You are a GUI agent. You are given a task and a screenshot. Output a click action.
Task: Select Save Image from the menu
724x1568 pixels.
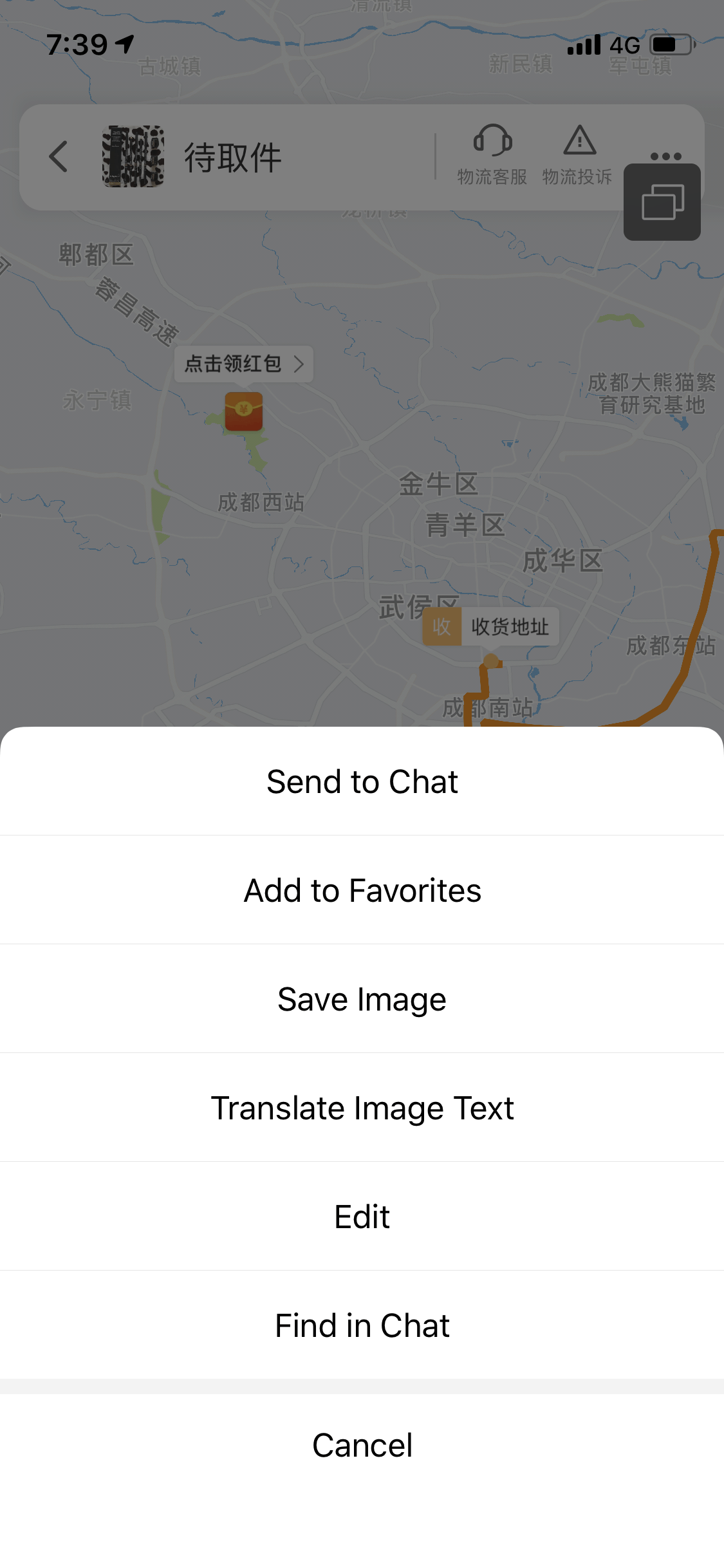pyautogui.click(x=362, y=998)
